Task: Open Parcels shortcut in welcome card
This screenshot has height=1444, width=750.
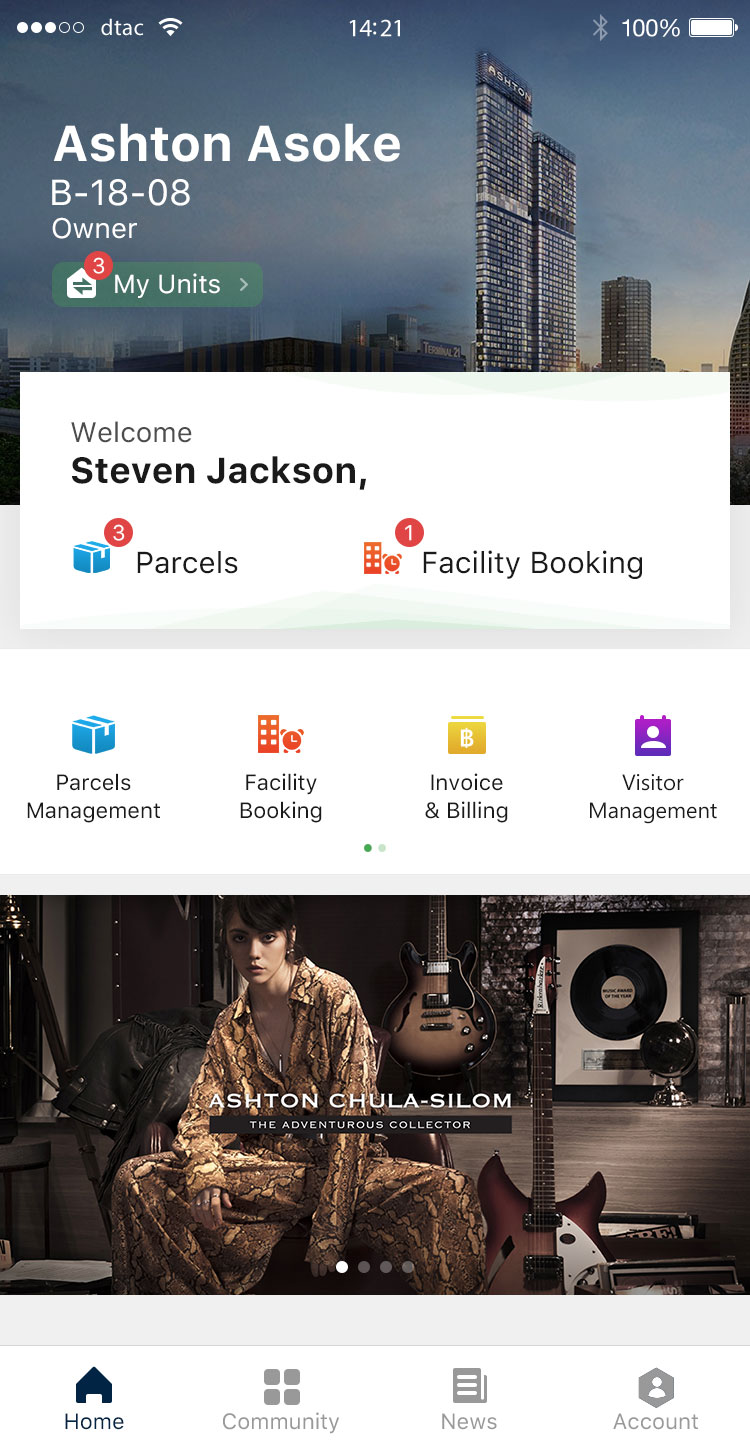Action: (157, 561)
